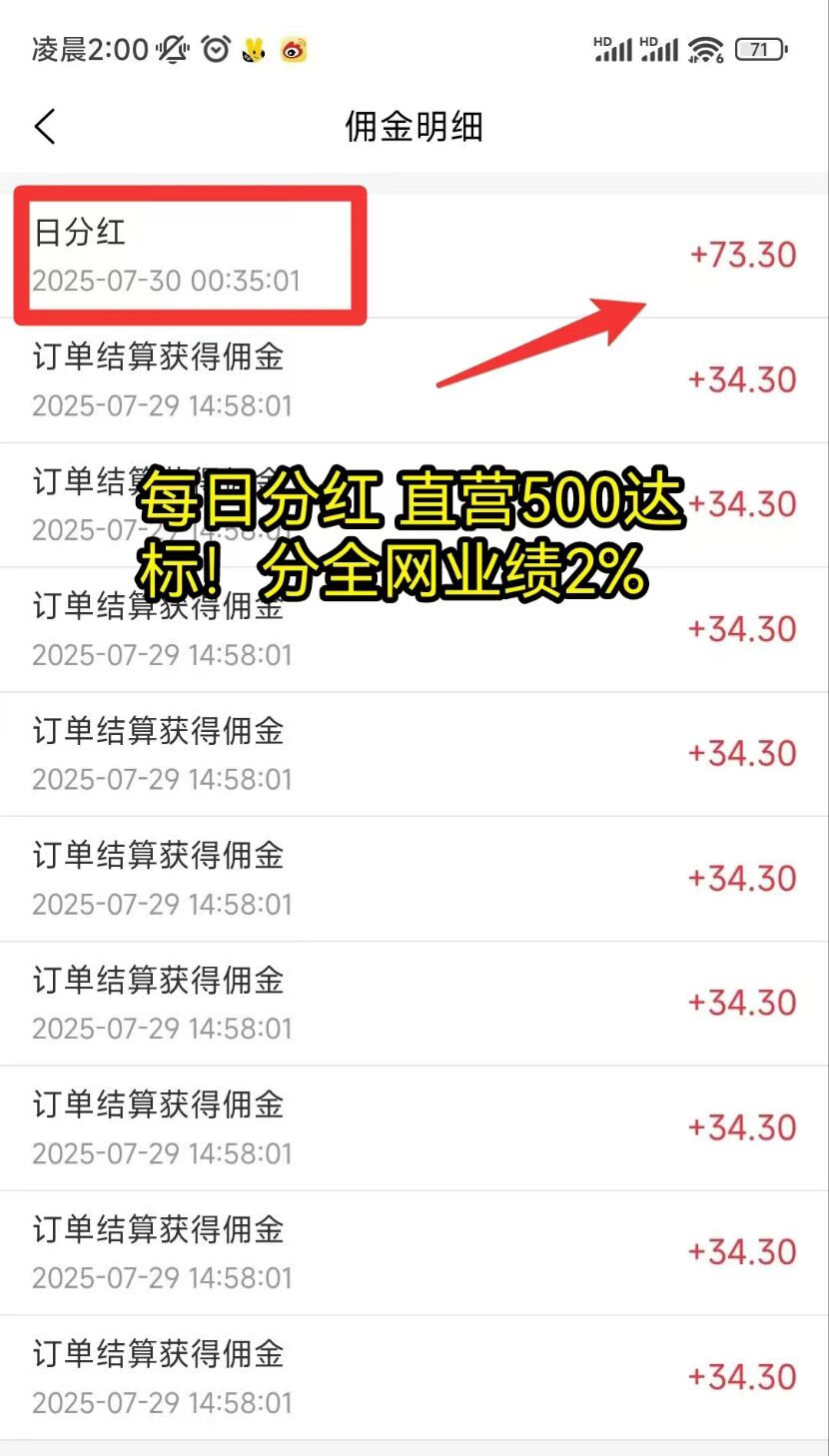This screenshot has height=1456, width=829.
Task: Go back from the 佣金明细 page
Action: (45, 127)
